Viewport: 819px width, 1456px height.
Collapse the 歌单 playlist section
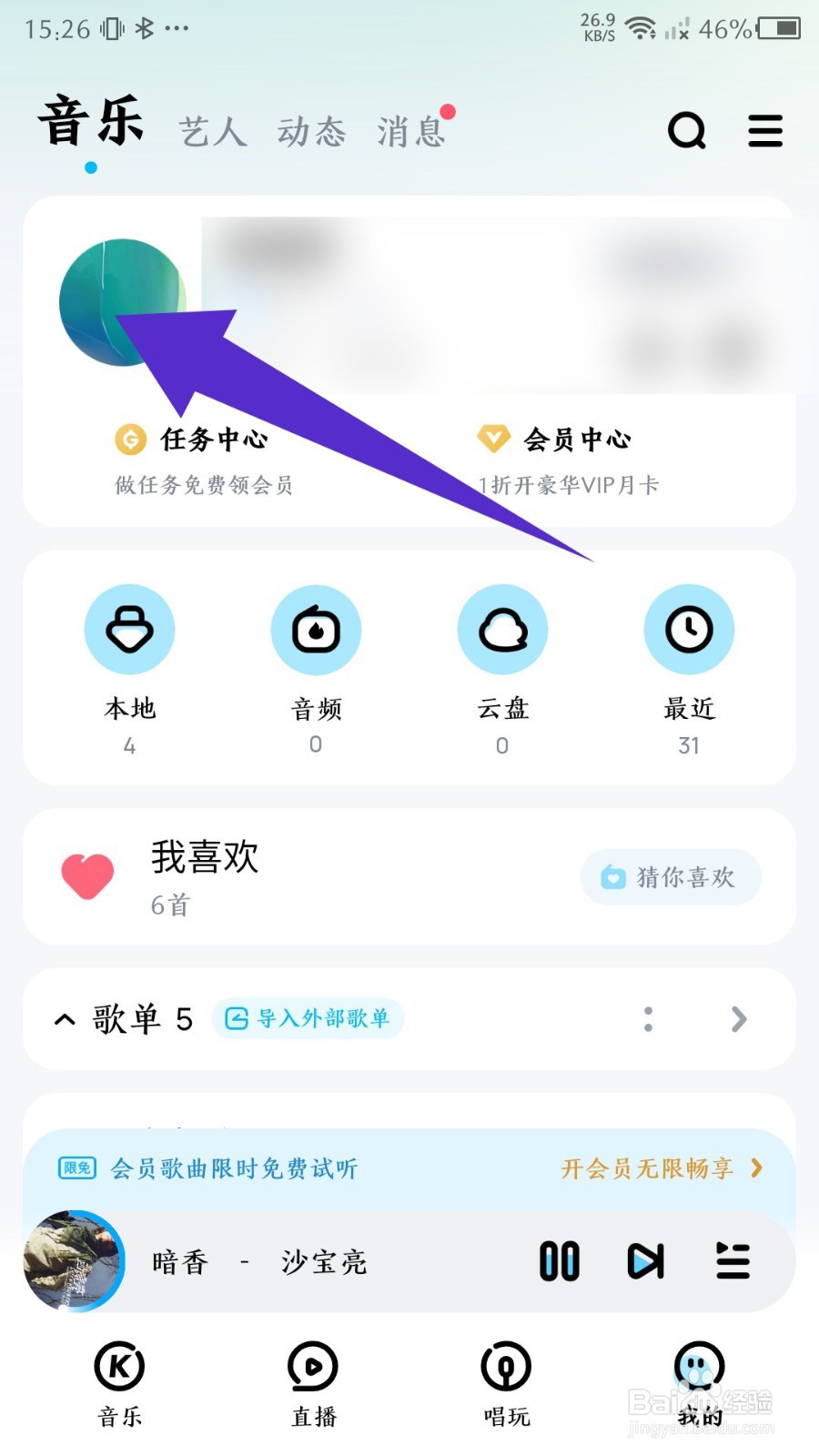tap(64, 1019)
